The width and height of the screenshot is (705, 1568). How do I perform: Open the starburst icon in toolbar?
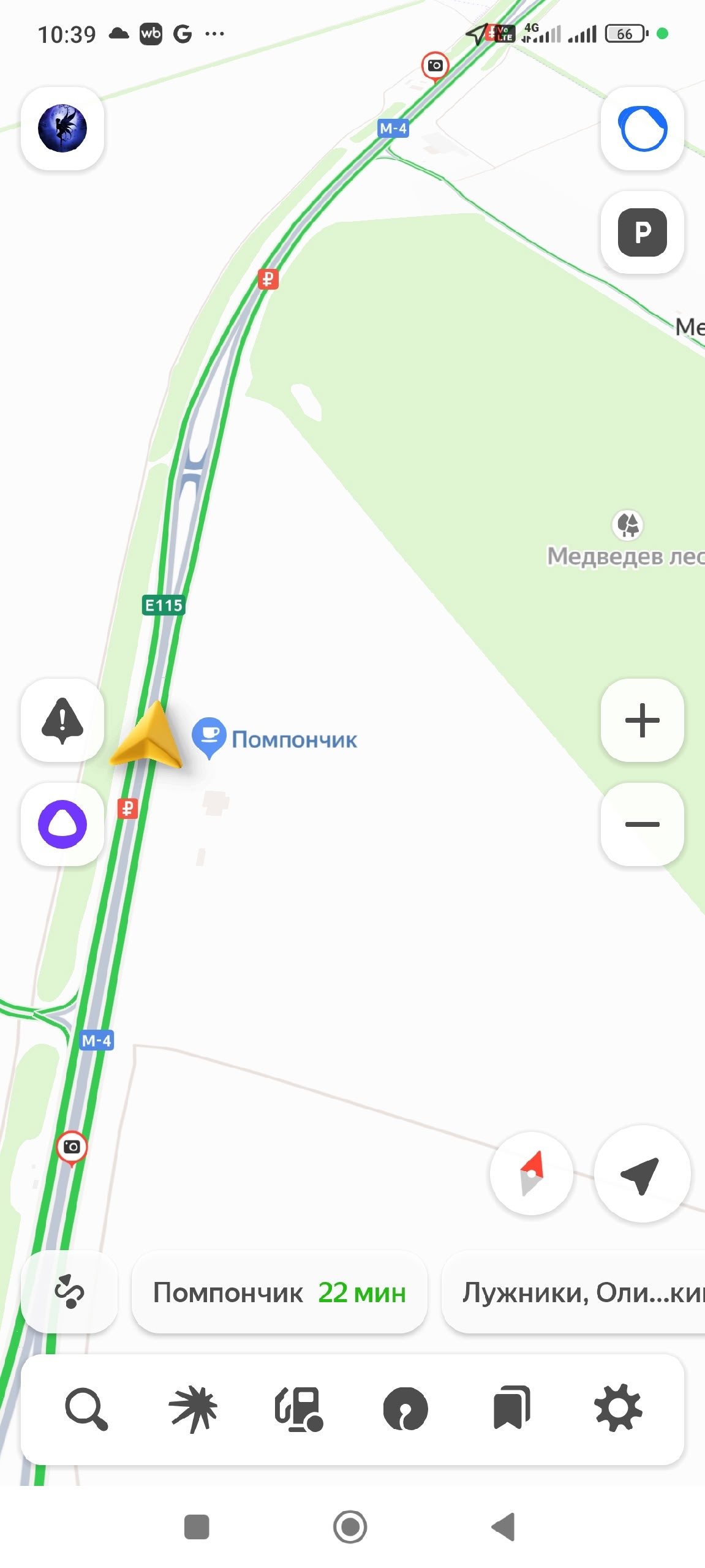point(193,1409)
